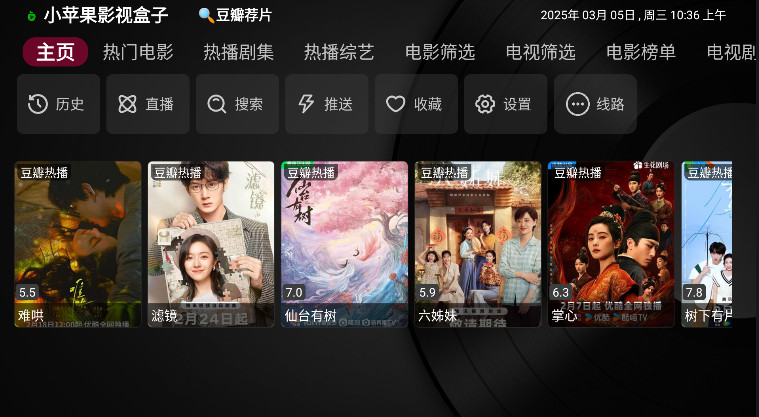
Task: View my 收藏 favorites
Action: pos(416,104)
